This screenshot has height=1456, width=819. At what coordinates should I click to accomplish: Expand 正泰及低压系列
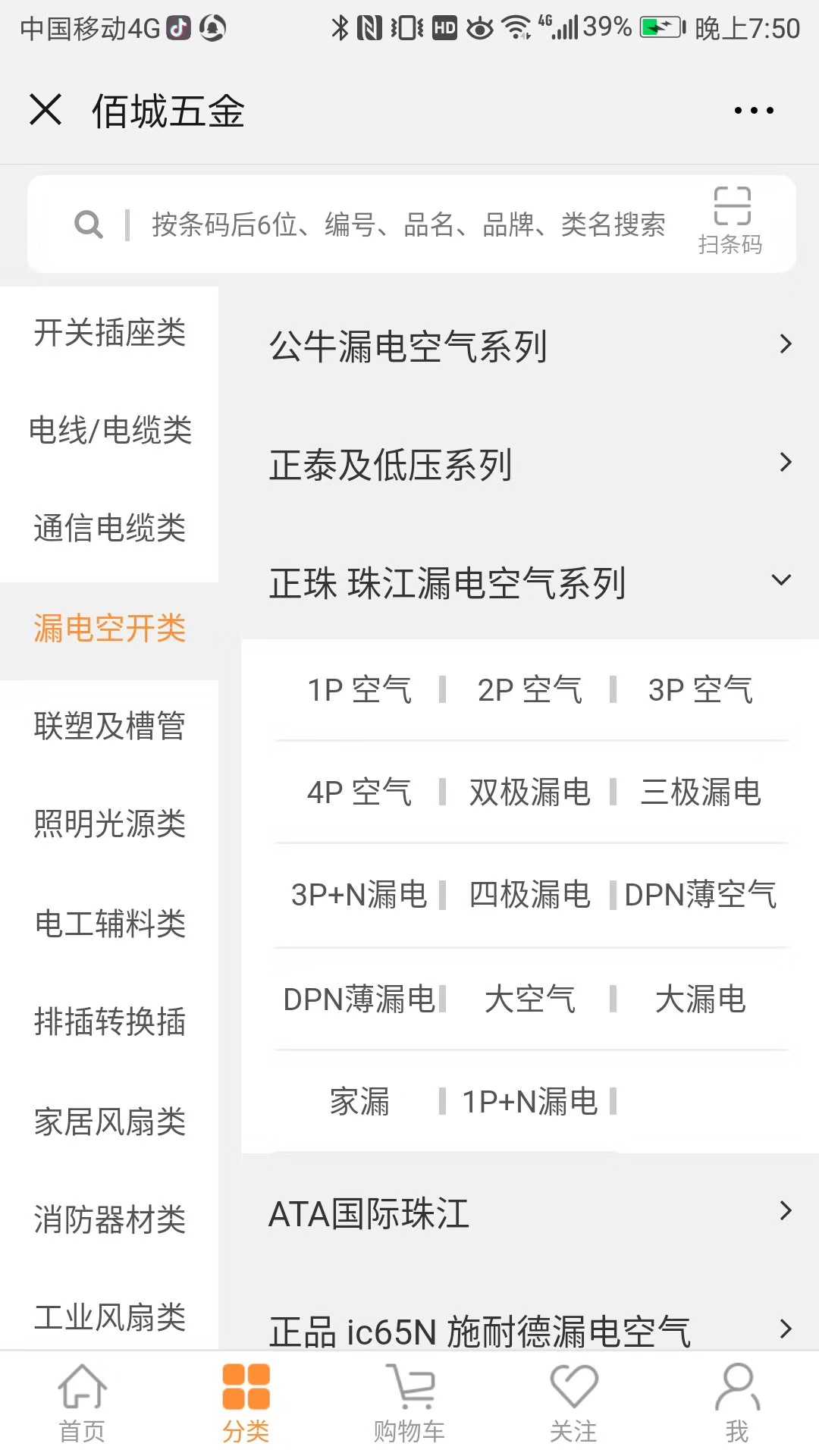530,463
